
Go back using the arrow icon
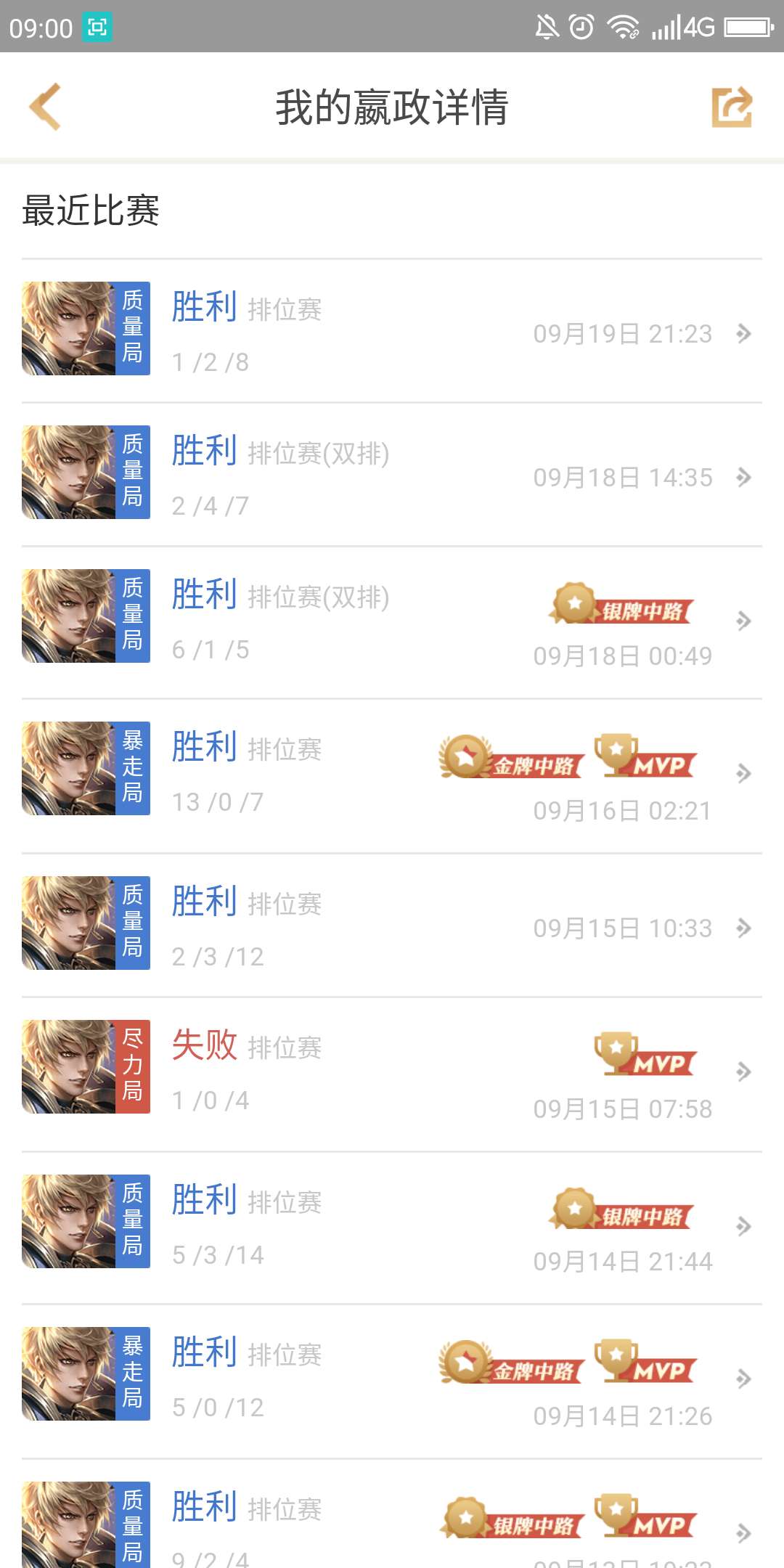click(x=45, y=107)
